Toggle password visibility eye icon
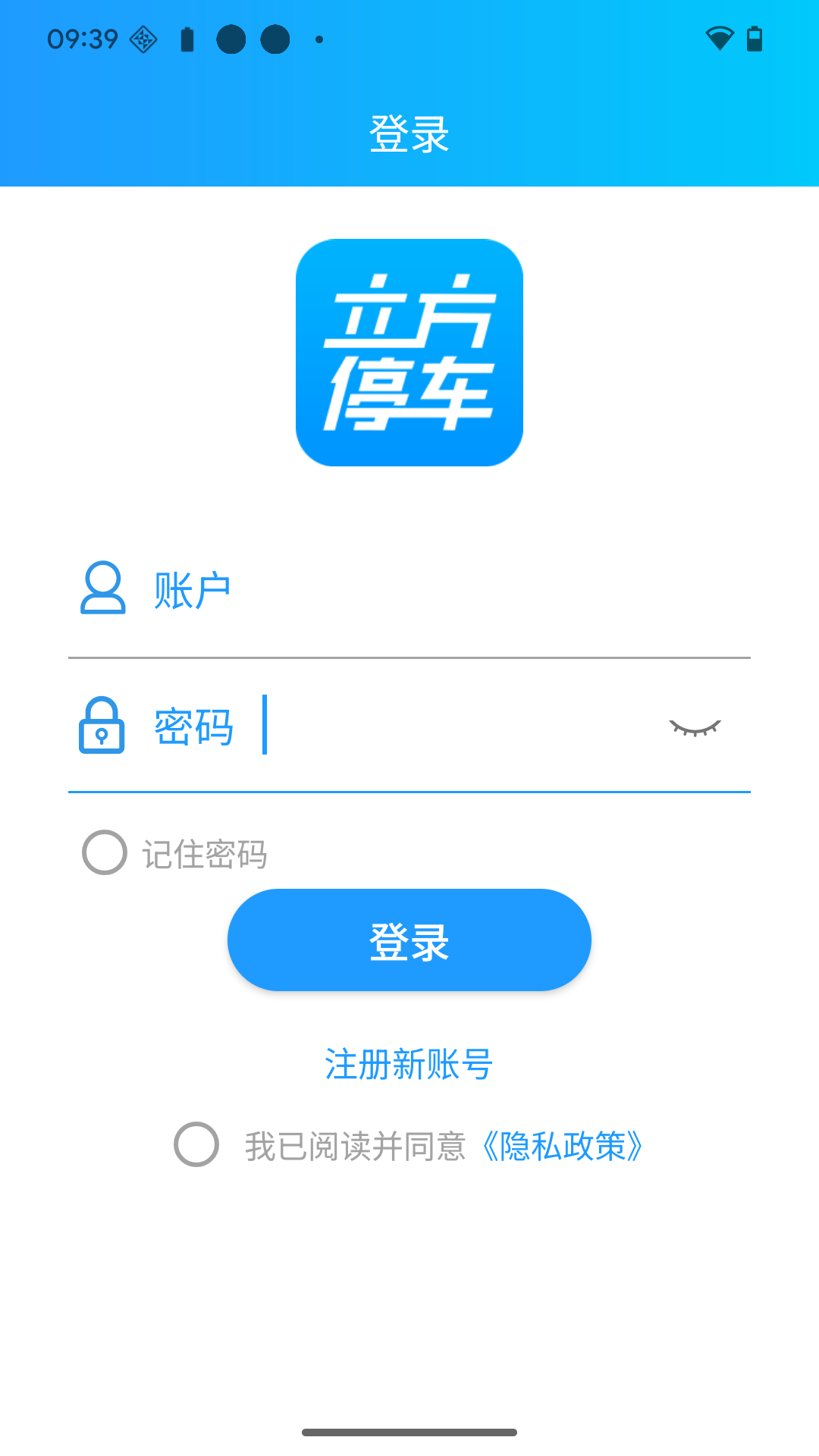Screen dimensions: 819x1456 [x=695, y=727]
